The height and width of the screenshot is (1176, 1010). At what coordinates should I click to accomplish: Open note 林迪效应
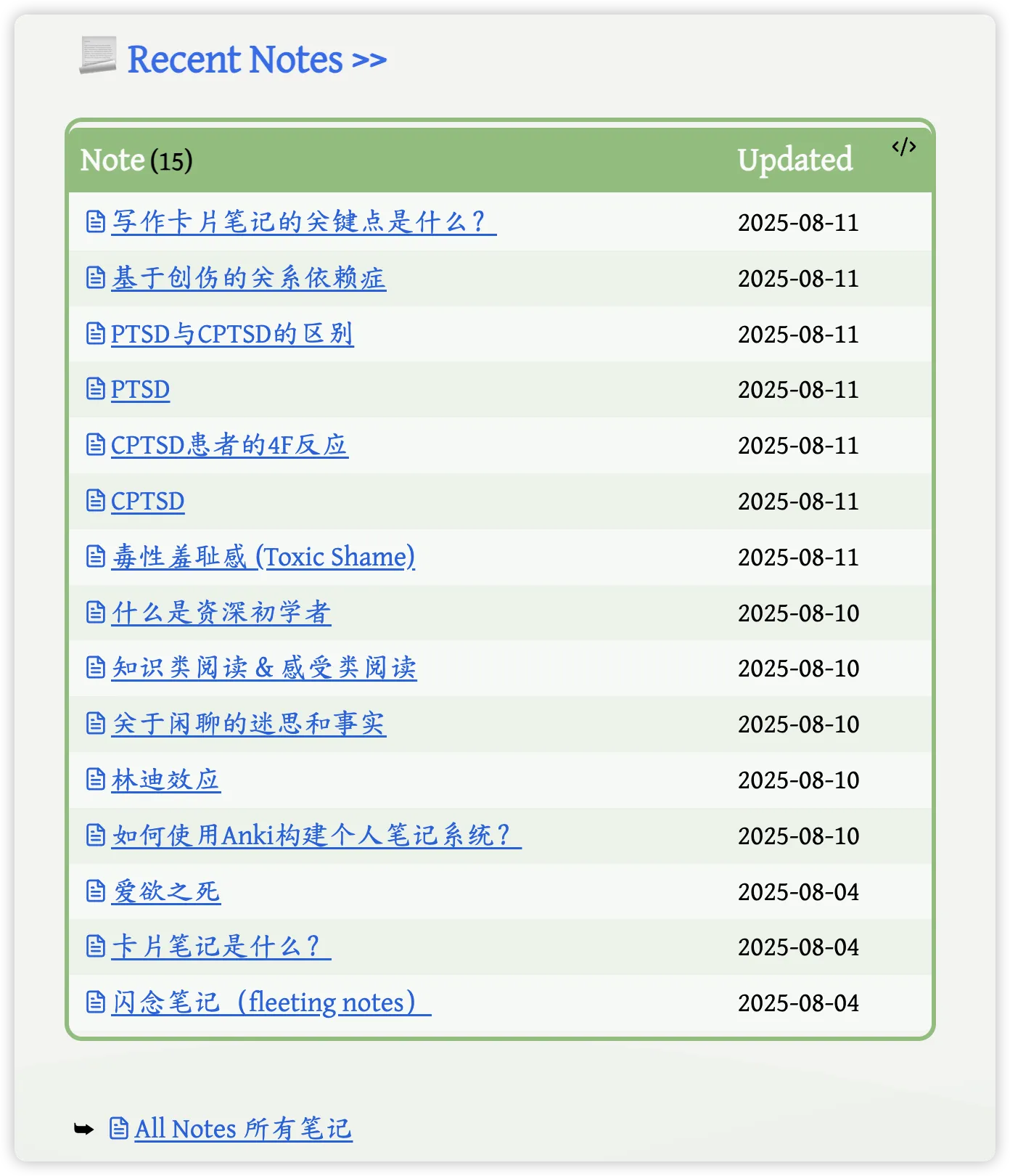(x=165, y=780)
